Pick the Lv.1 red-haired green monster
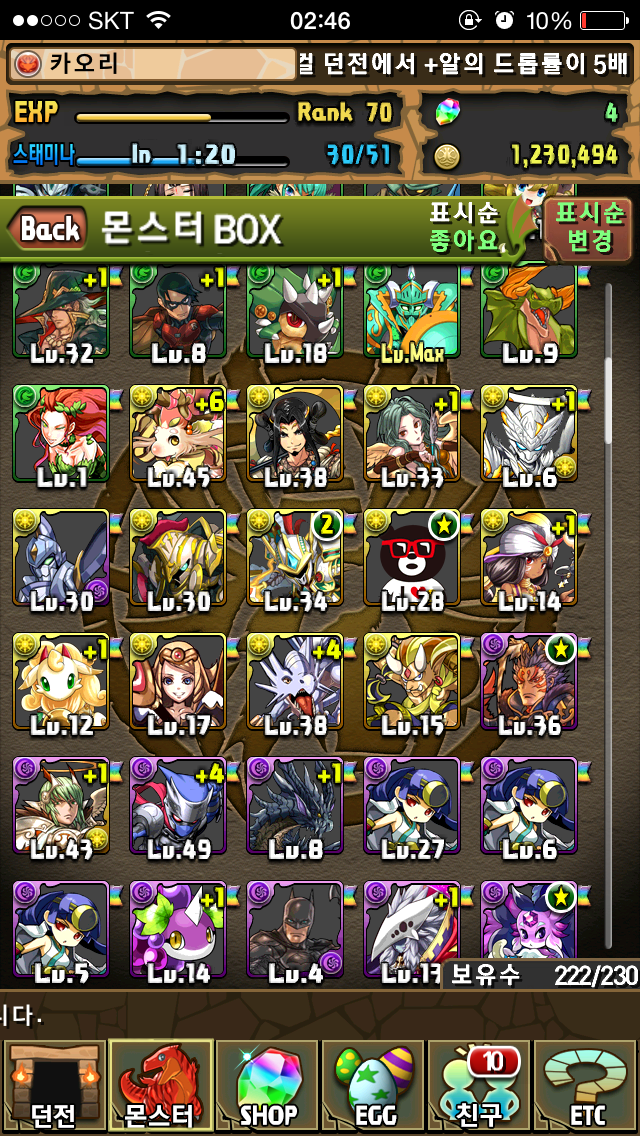Screen dimensions: 640x1136 (60, 435)
